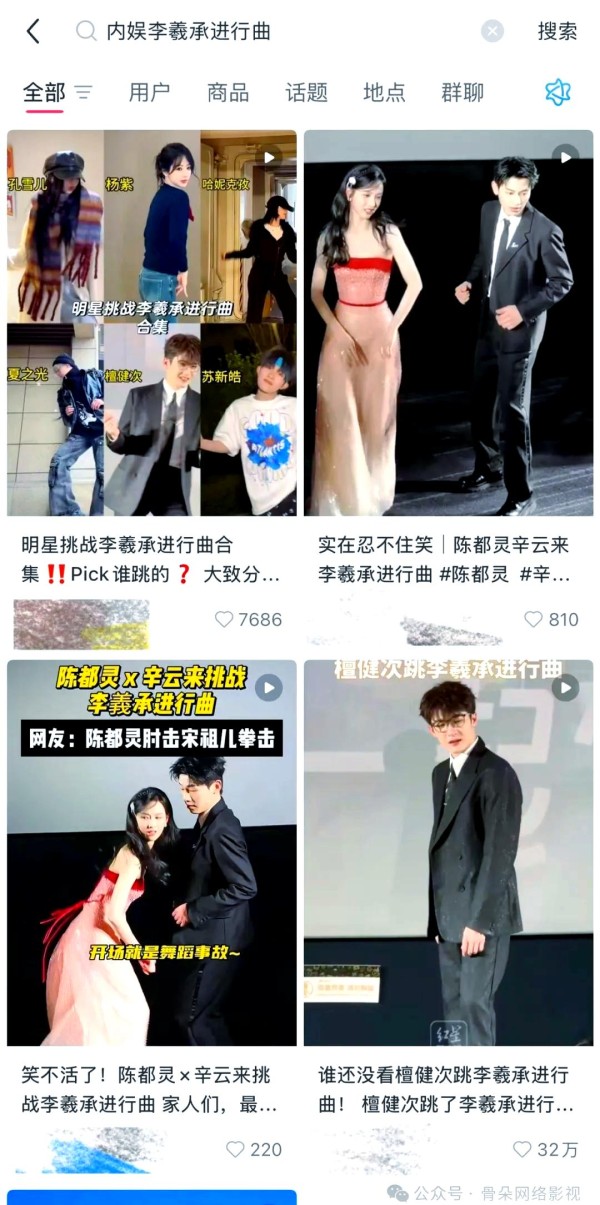Like the video with 220 likes

point(235,1149)
